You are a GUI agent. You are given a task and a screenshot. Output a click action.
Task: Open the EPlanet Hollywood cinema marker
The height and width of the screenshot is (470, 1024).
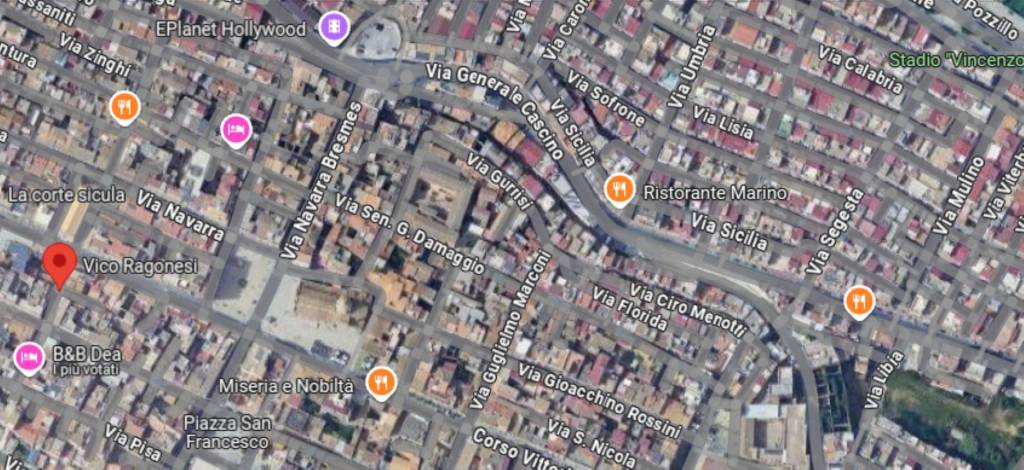coord(332,28)
